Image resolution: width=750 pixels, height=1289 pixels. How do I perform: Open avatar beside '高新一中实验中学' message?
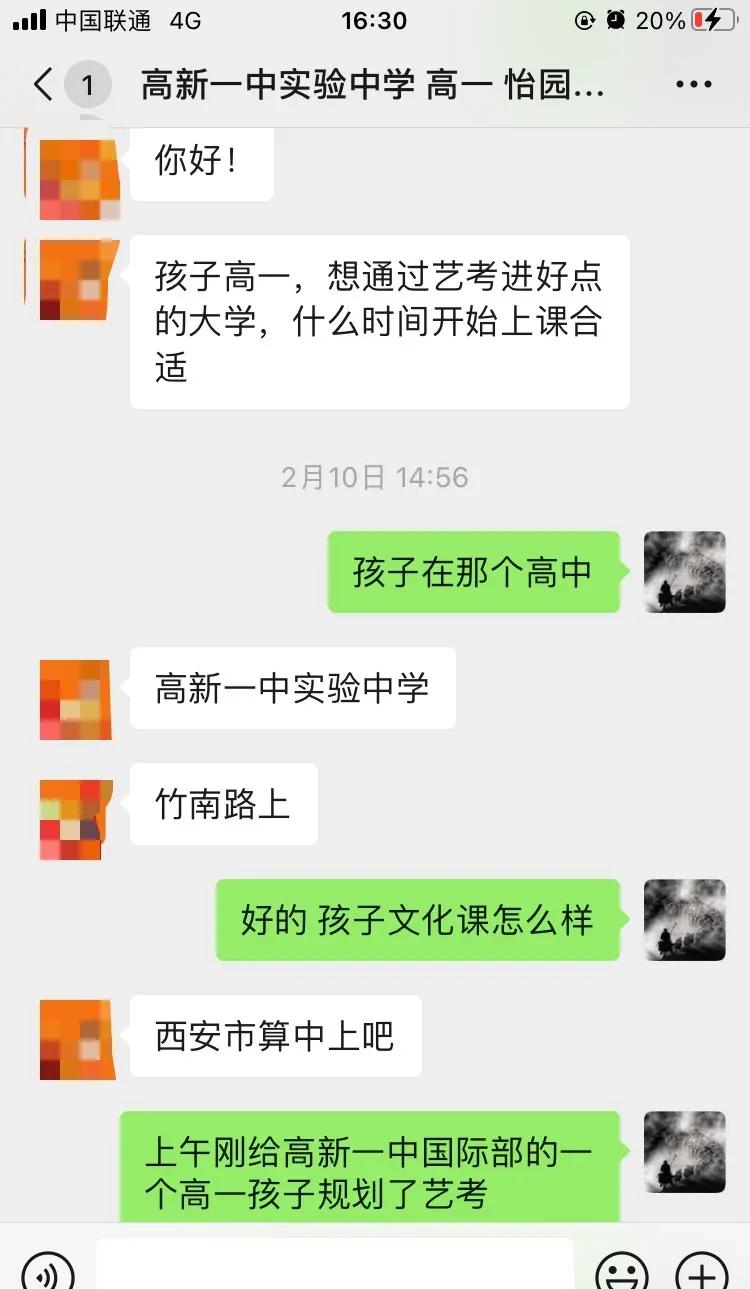[76, 700]
